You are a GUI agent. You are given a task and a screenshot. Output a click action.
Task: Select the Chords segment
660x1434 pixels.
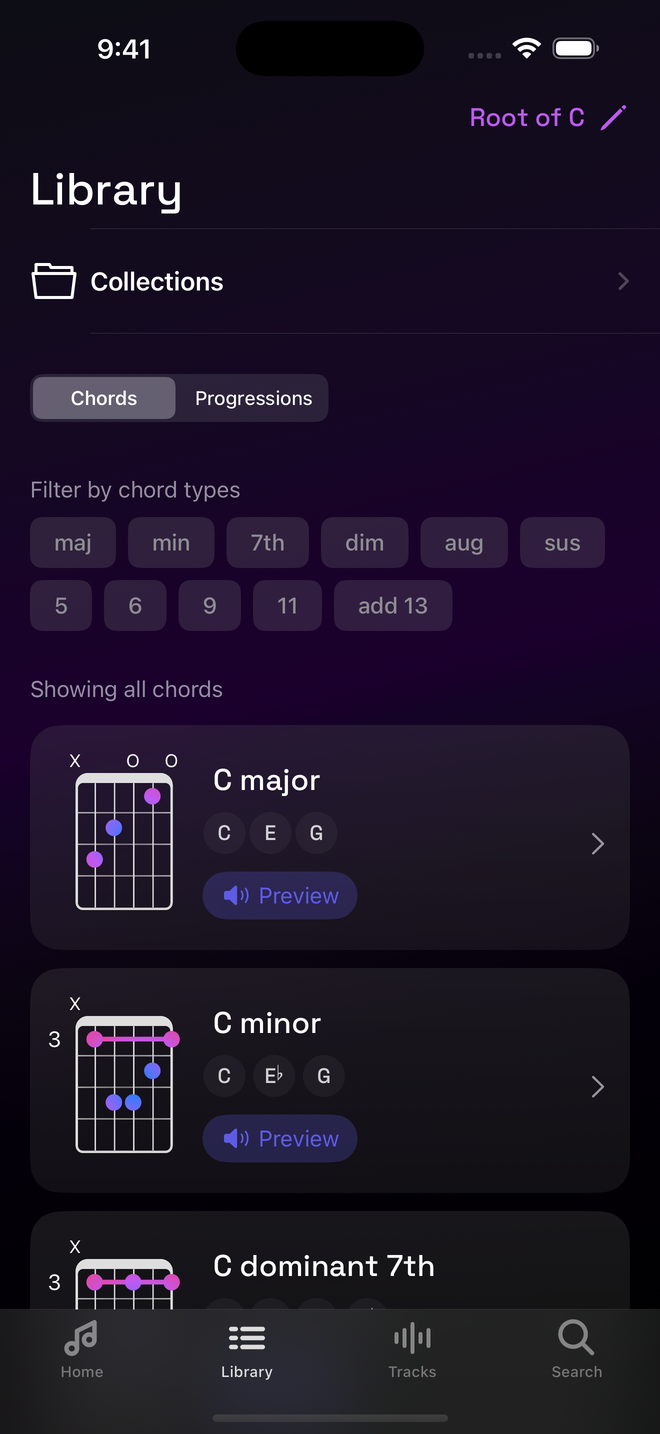click(x=104, y=398)
